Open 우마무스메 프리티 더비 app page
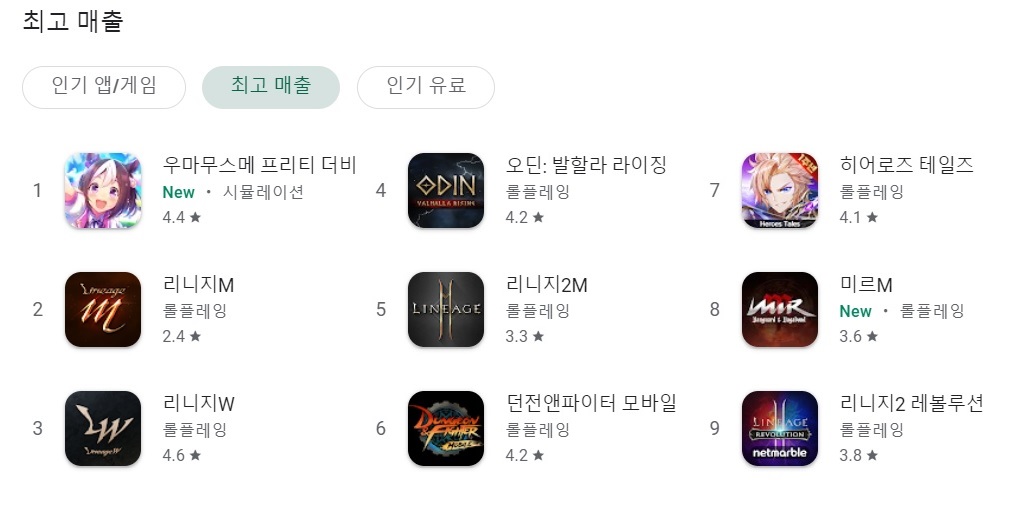The width and height of the screenshot is (1028, 530). 259,166
